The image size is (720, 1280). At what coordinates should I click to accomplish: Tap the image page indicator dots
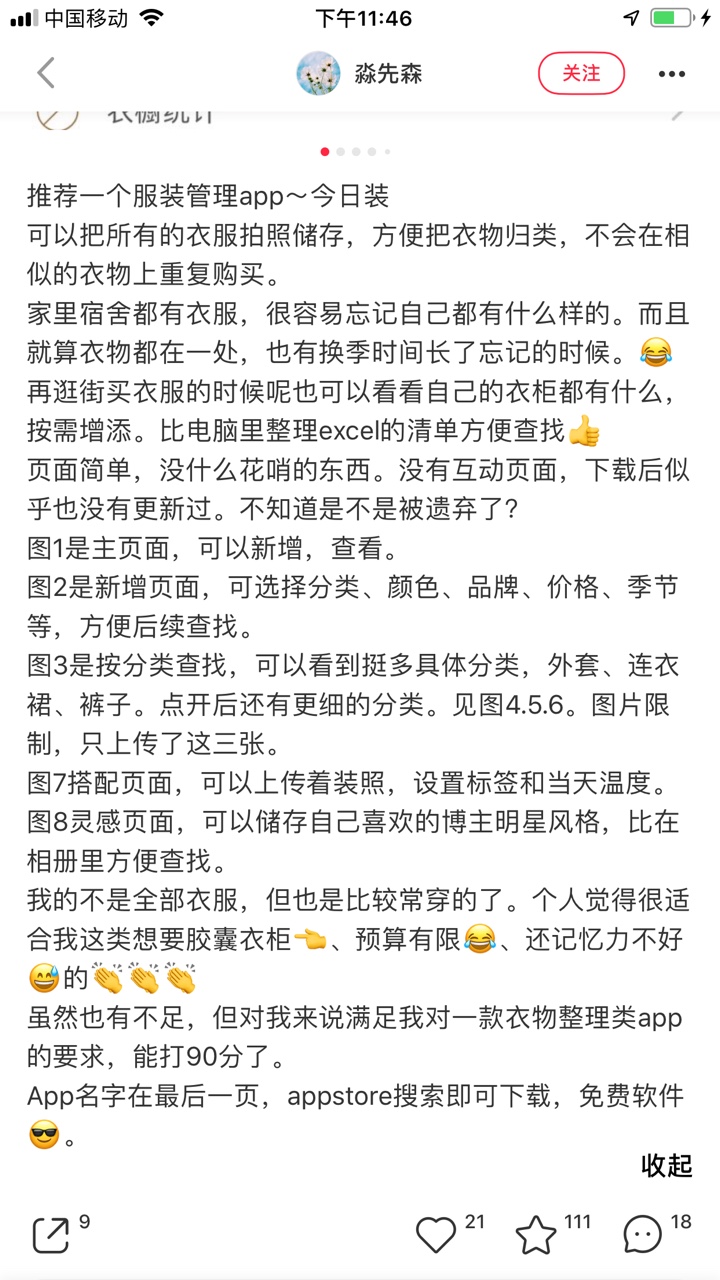[357, 152]
